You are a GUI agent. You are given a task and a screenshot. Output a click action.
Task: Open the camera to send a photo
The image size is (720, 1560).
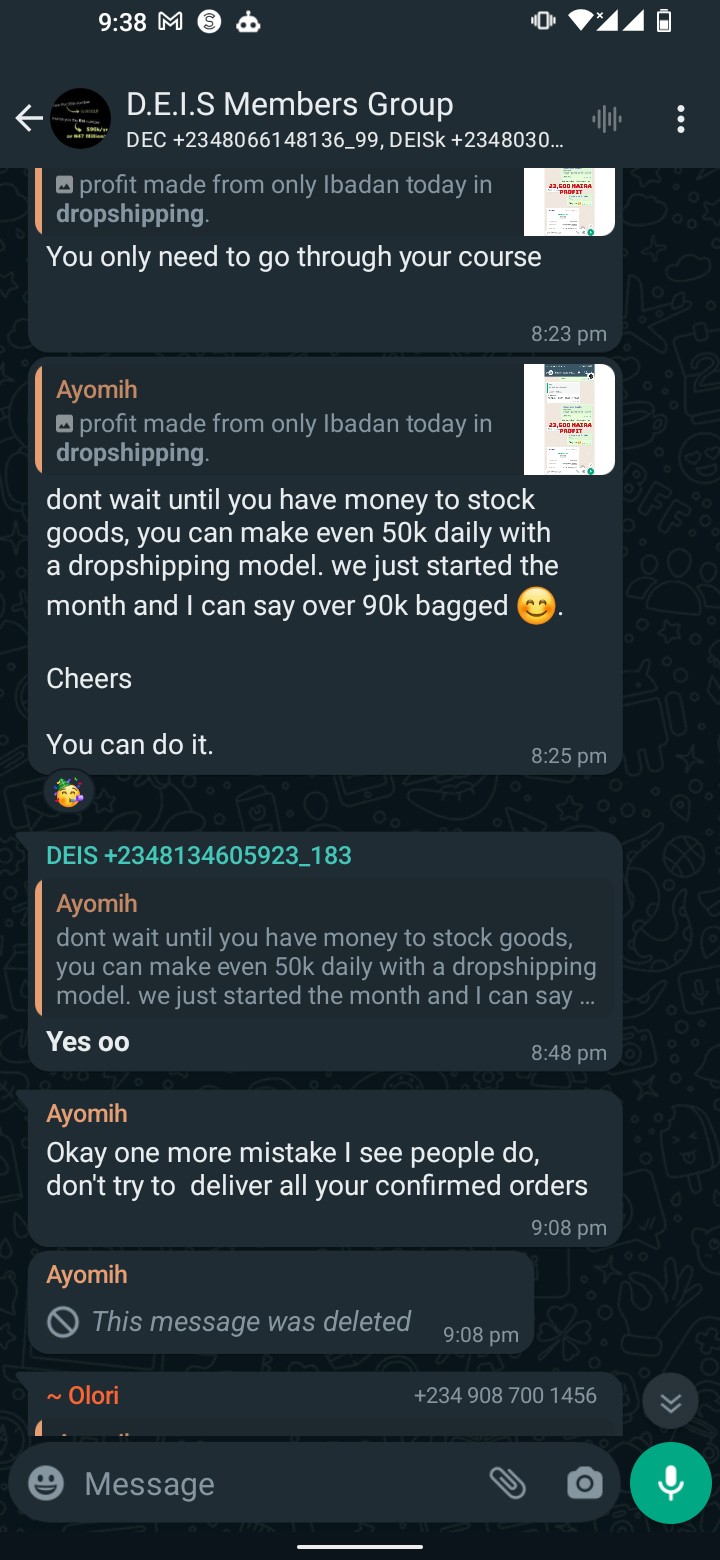pos(584,1484)
